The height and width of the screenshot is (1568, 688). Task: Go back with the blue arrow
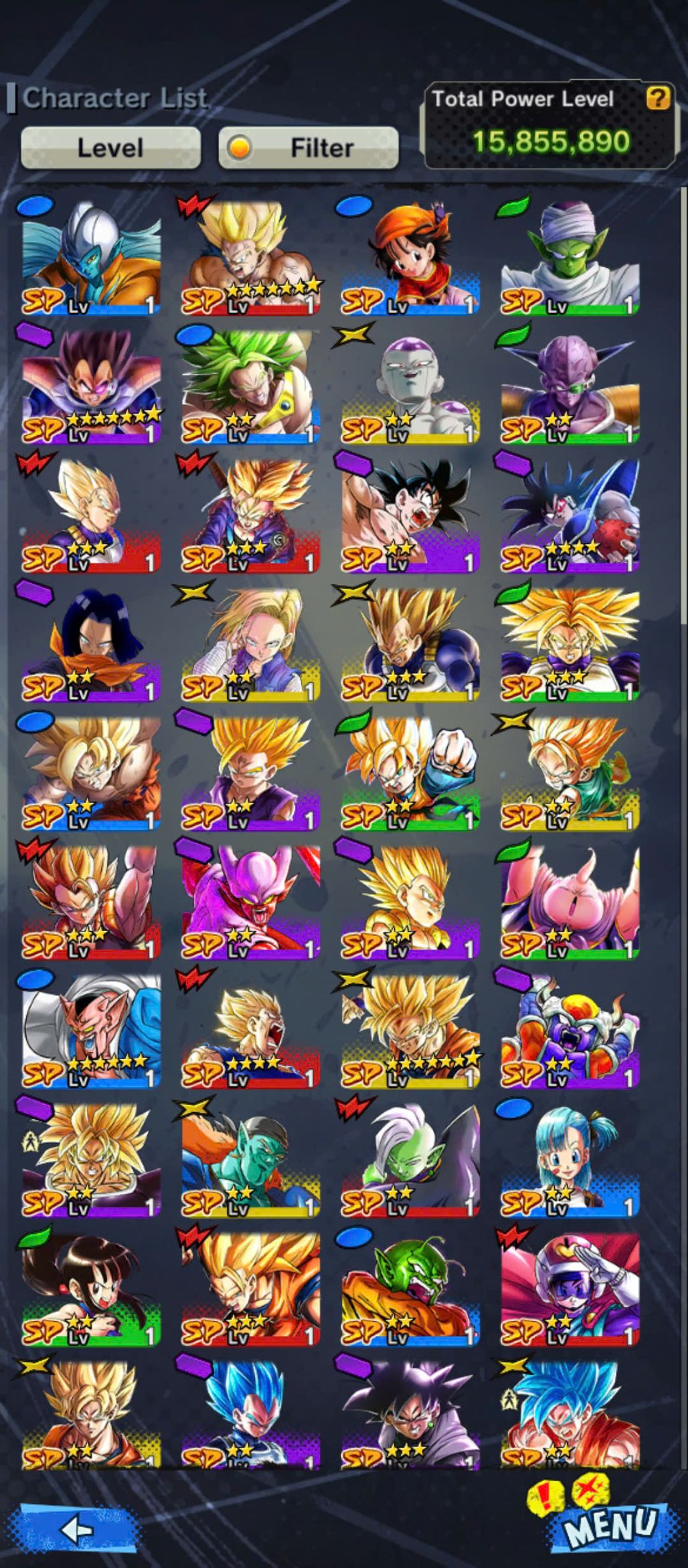(x=77, y=1528)
